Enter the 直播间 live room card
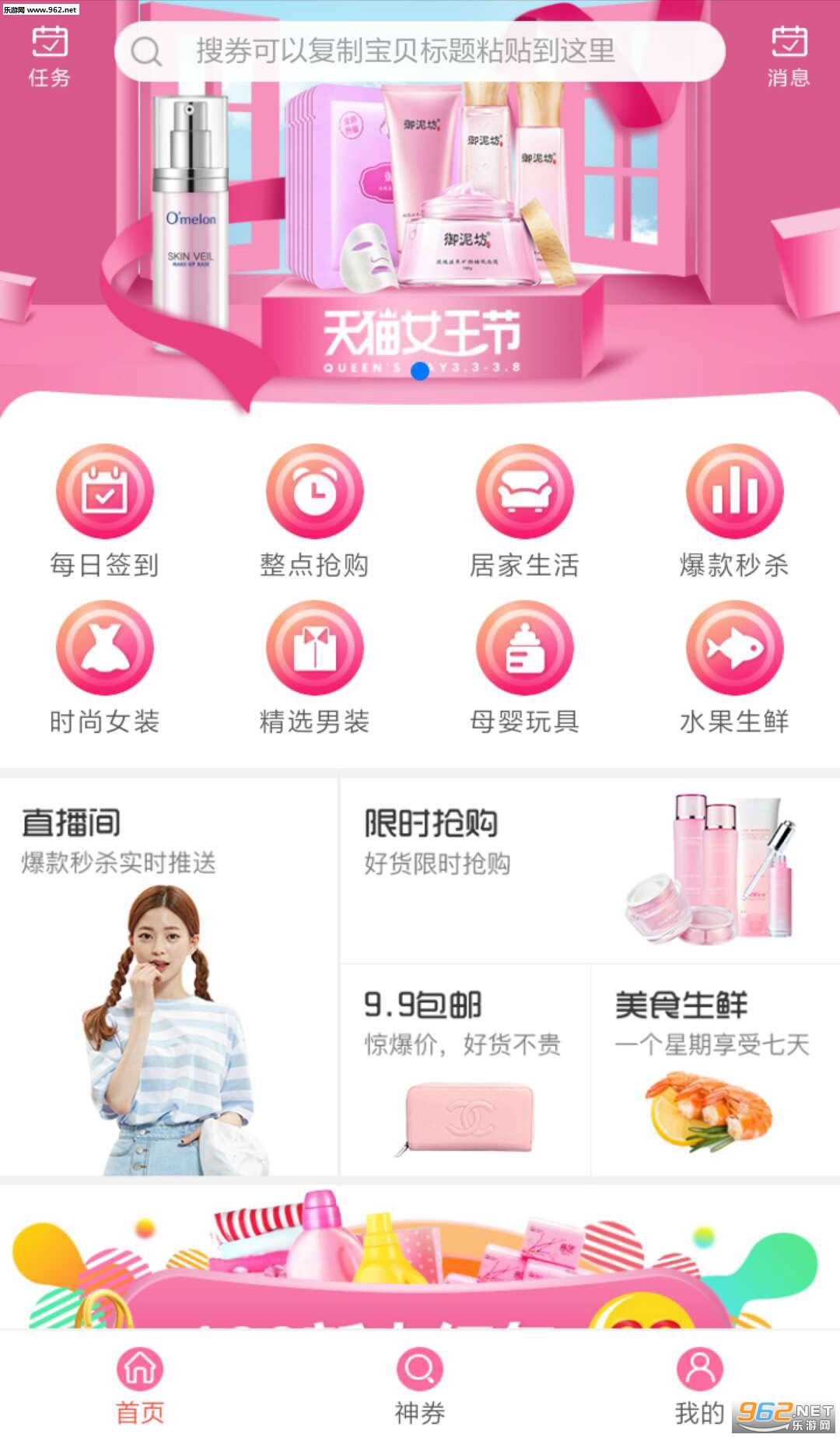 169,977
